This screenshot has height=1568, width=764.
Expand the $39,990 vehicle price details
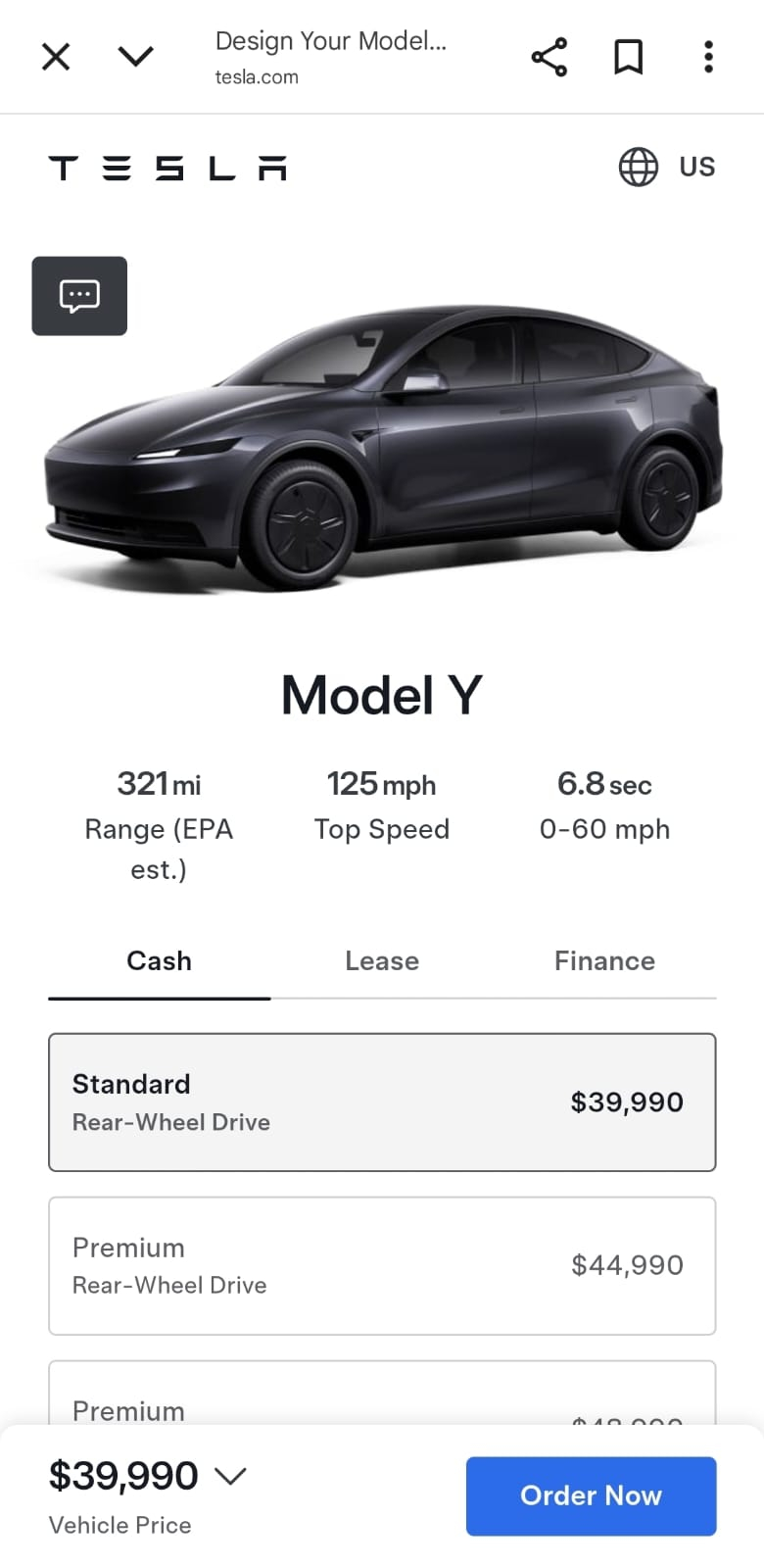point(229,1476)
